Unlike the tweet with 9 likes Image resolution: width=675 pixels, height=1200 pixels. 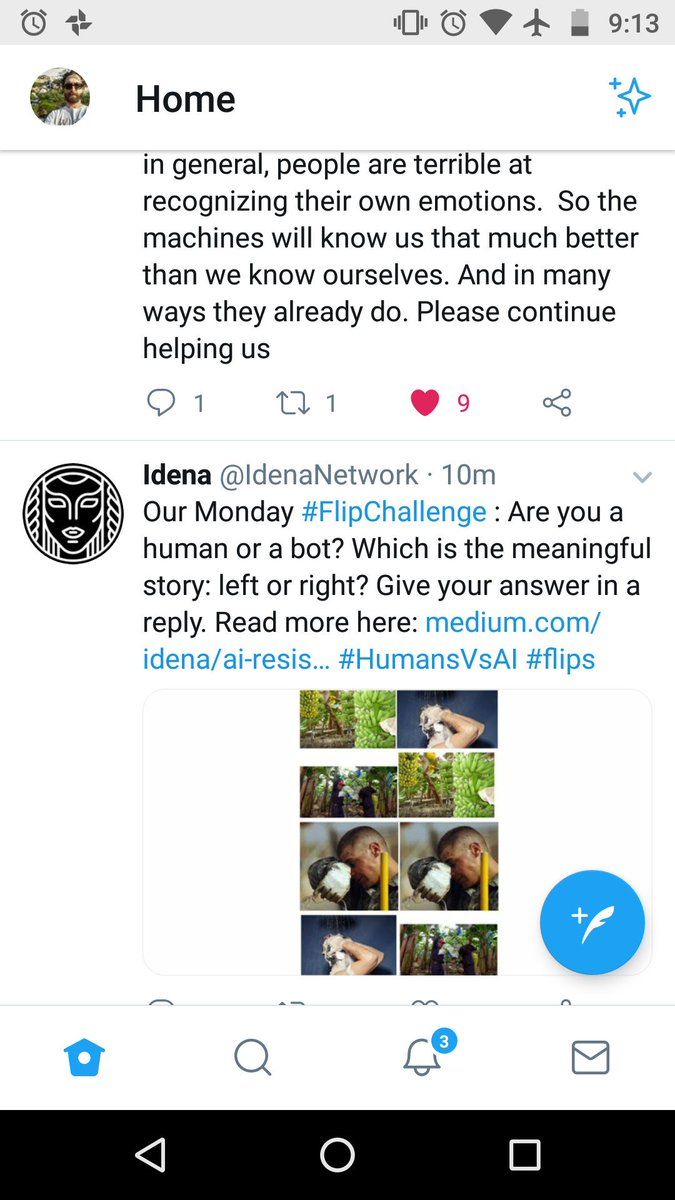425,403
